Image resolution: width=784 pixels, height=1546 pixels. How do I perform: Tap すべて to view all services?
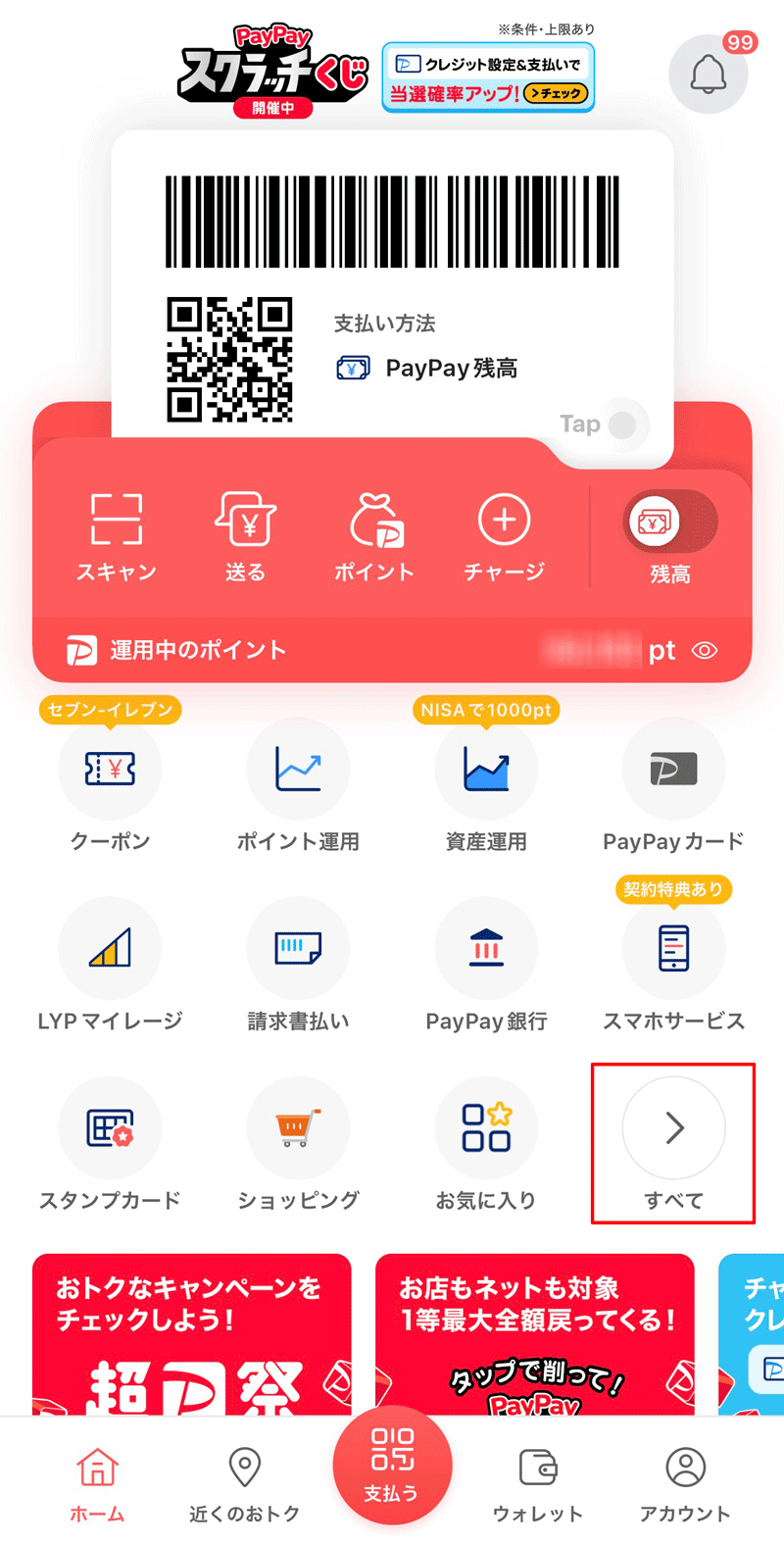pyautogui.click(x=673, y=1144)
